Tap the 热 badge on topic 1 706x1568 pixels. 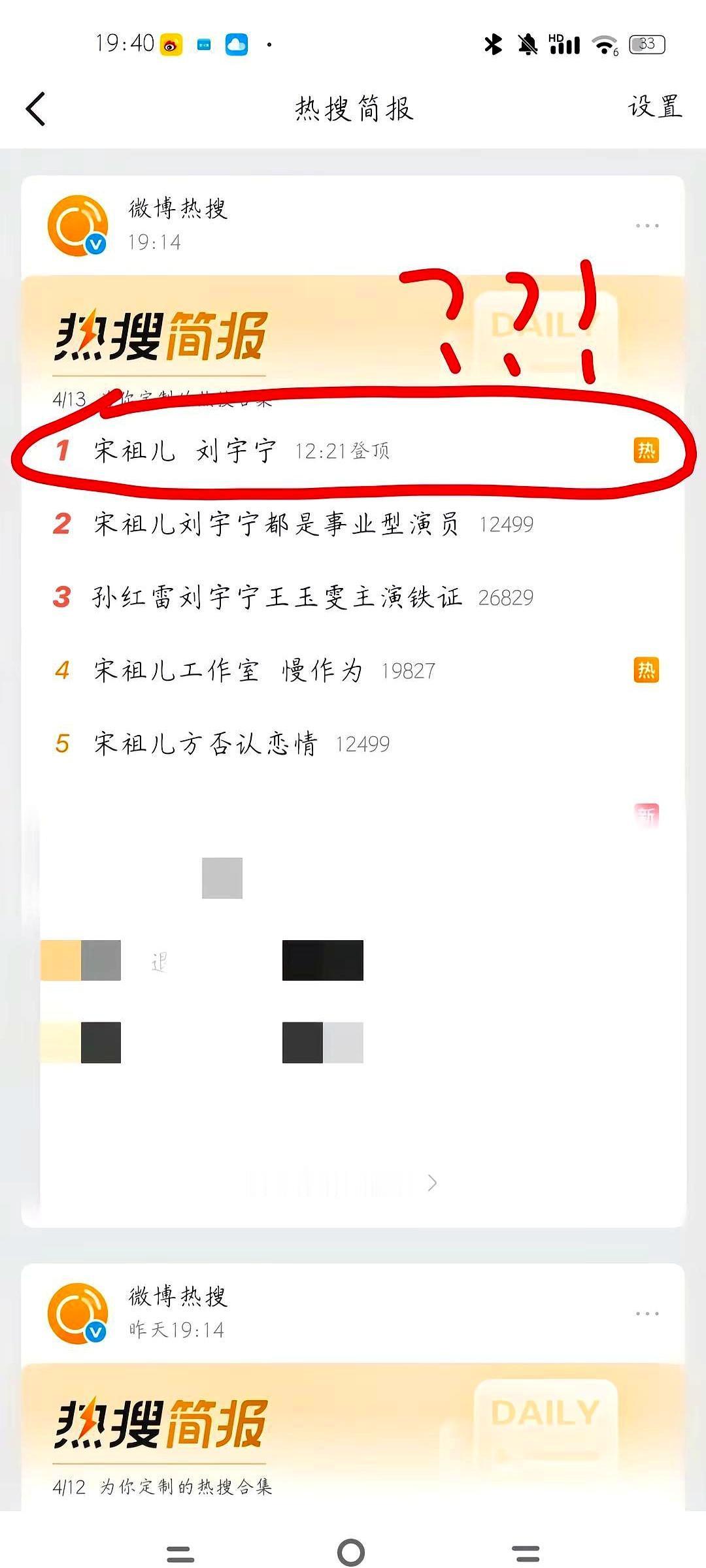647,451
